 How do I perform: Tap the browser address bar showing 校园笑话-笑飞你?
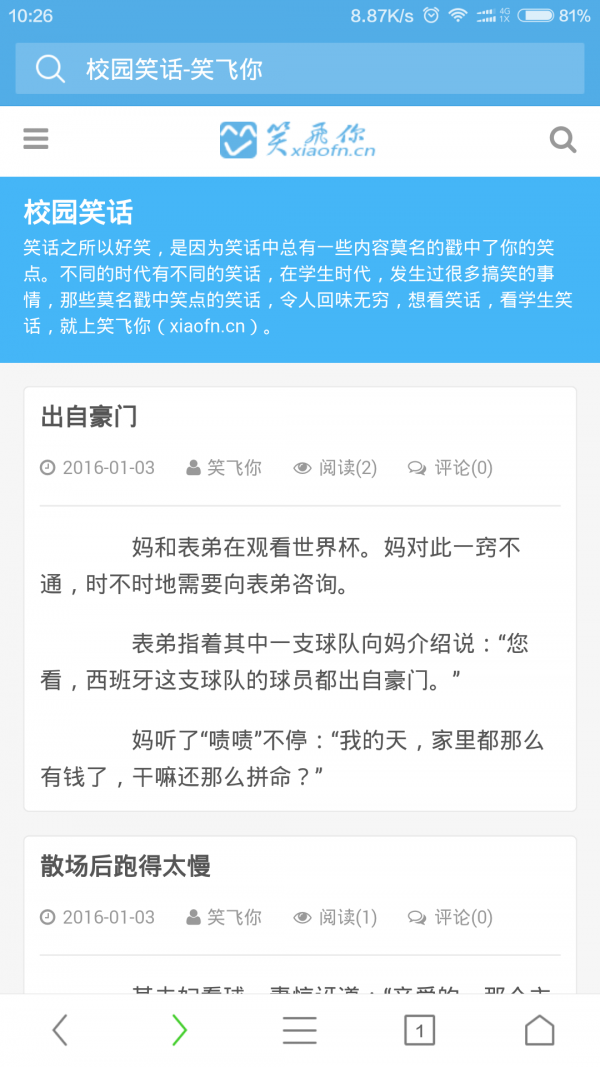pyautogui.click(x=299, y=68)
